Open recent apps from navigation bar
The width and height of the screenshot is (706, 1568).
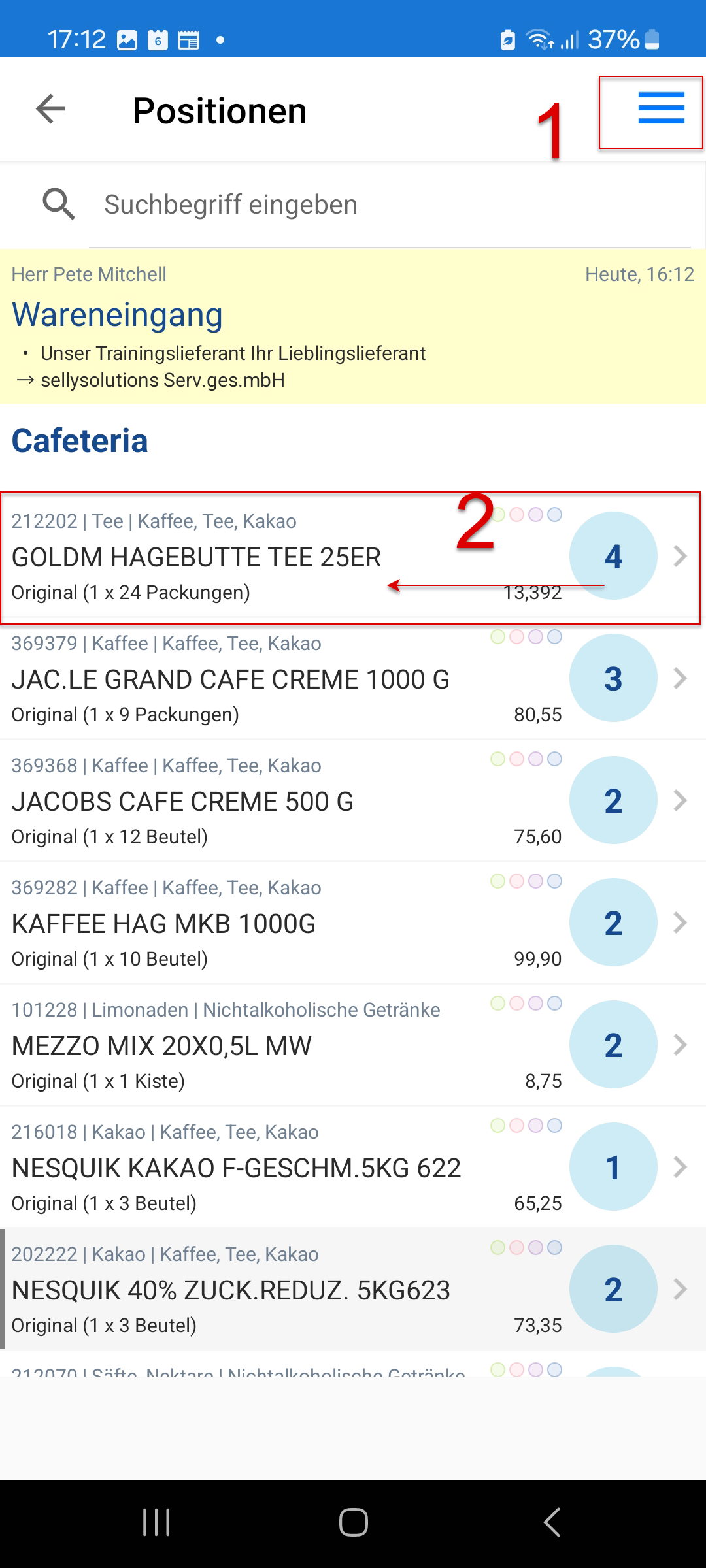156,1522
